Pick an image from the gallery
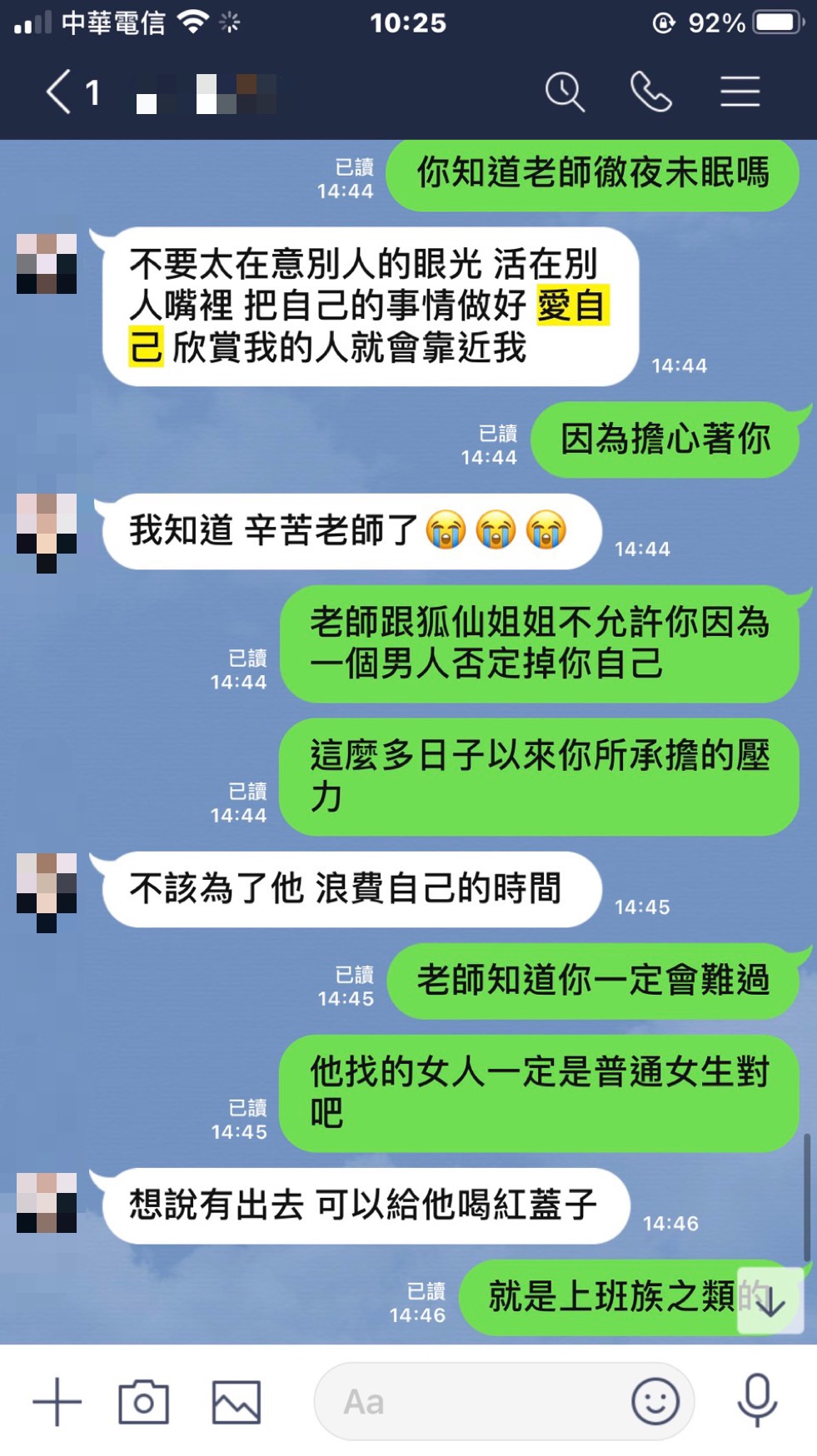817x1456 pixels. (x=237, y=1402)
